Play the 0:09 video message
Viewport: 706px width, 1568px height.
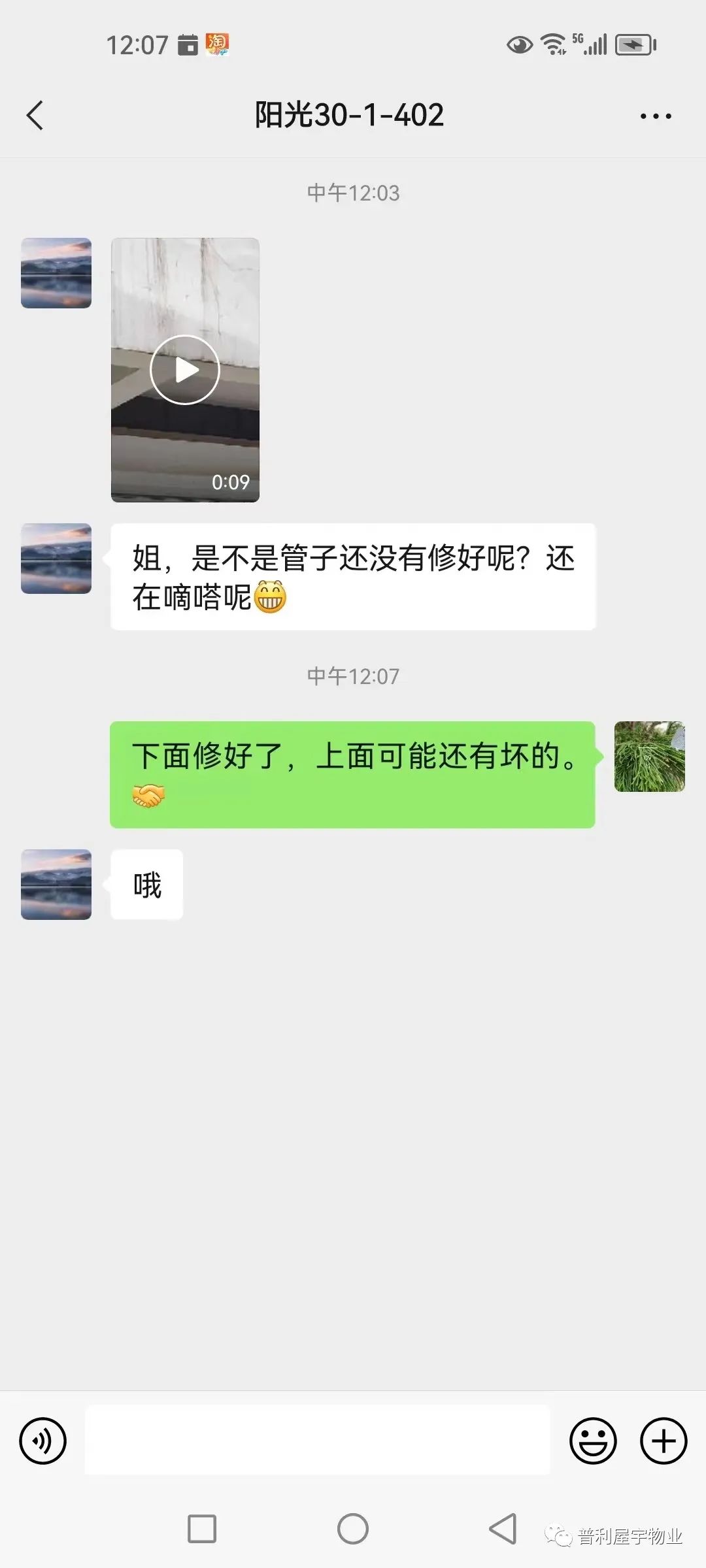pos(185,370)
